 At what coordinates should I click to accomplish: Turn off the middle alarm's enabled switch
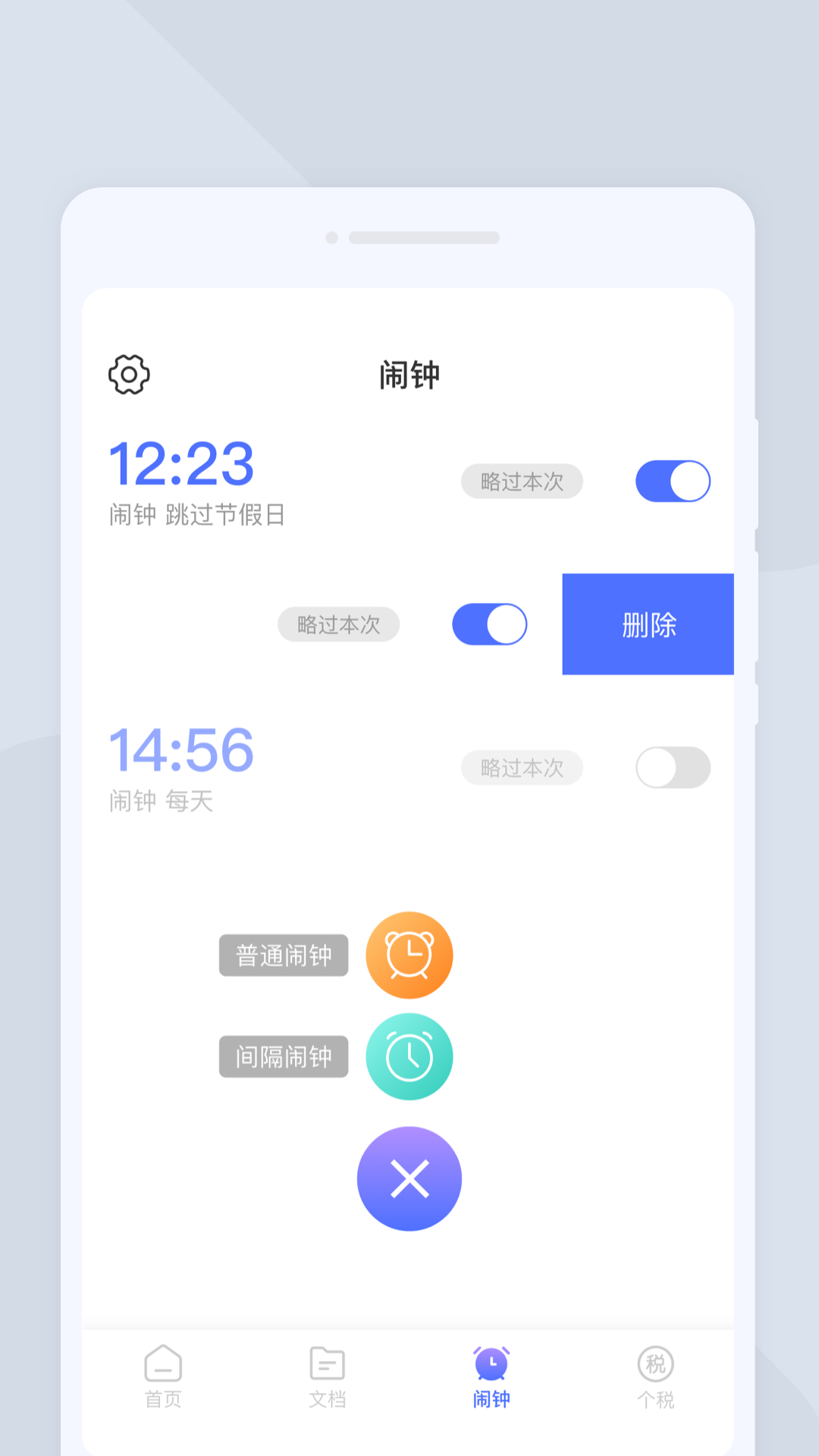489,624
